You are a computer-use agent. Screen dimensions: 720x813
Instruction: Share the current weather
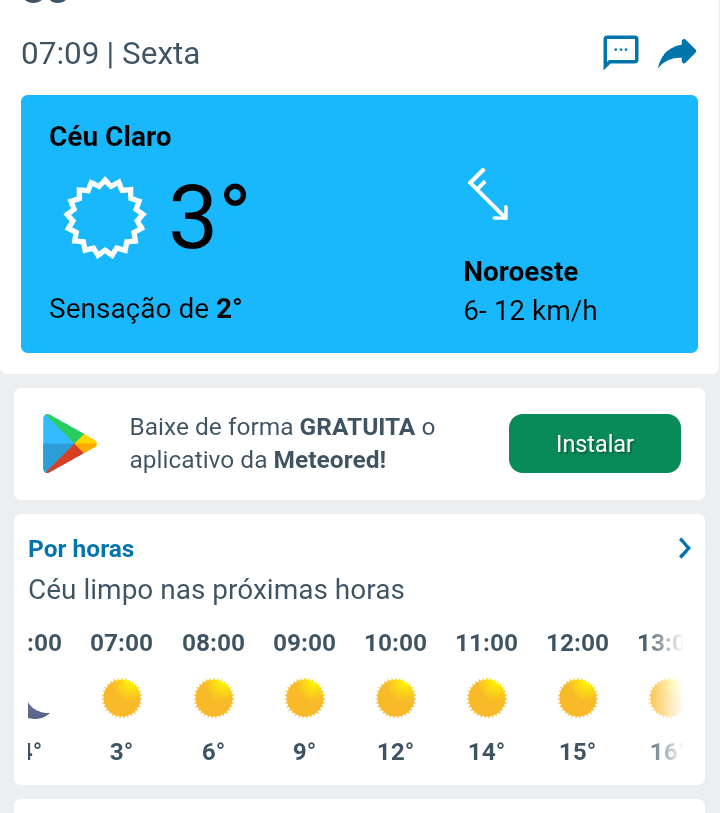click(677, 53)
